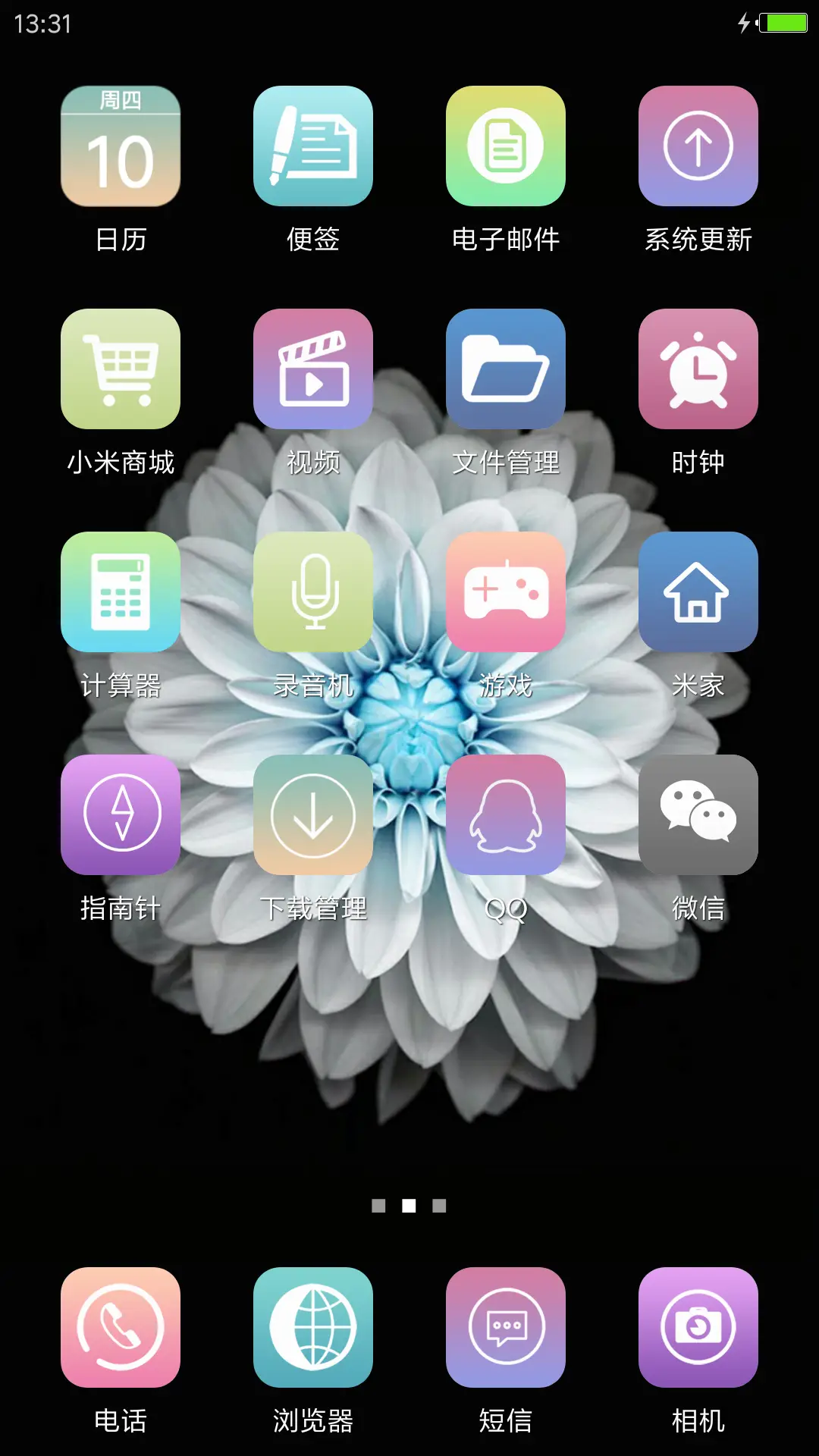819x1456 pixels.
Task: Launch the 米家 Mi Home app
Action: (x=698, y=592)
